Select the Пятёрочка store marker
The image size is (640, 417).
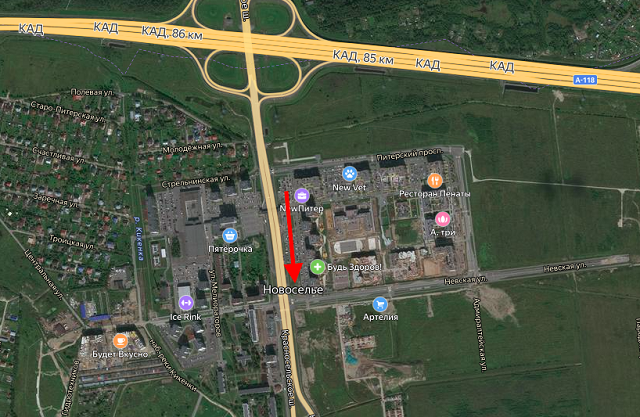point(230,235)
